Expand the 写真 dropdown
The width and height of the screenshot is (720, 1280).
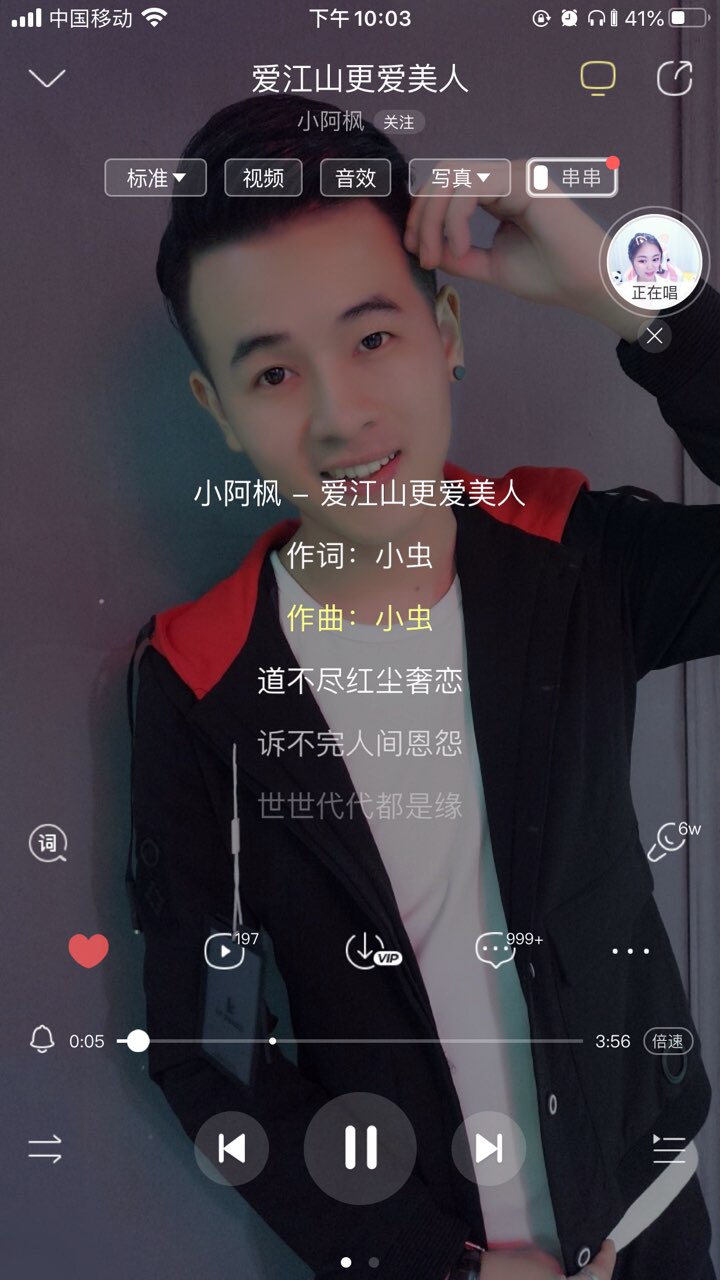pos(460,178)
